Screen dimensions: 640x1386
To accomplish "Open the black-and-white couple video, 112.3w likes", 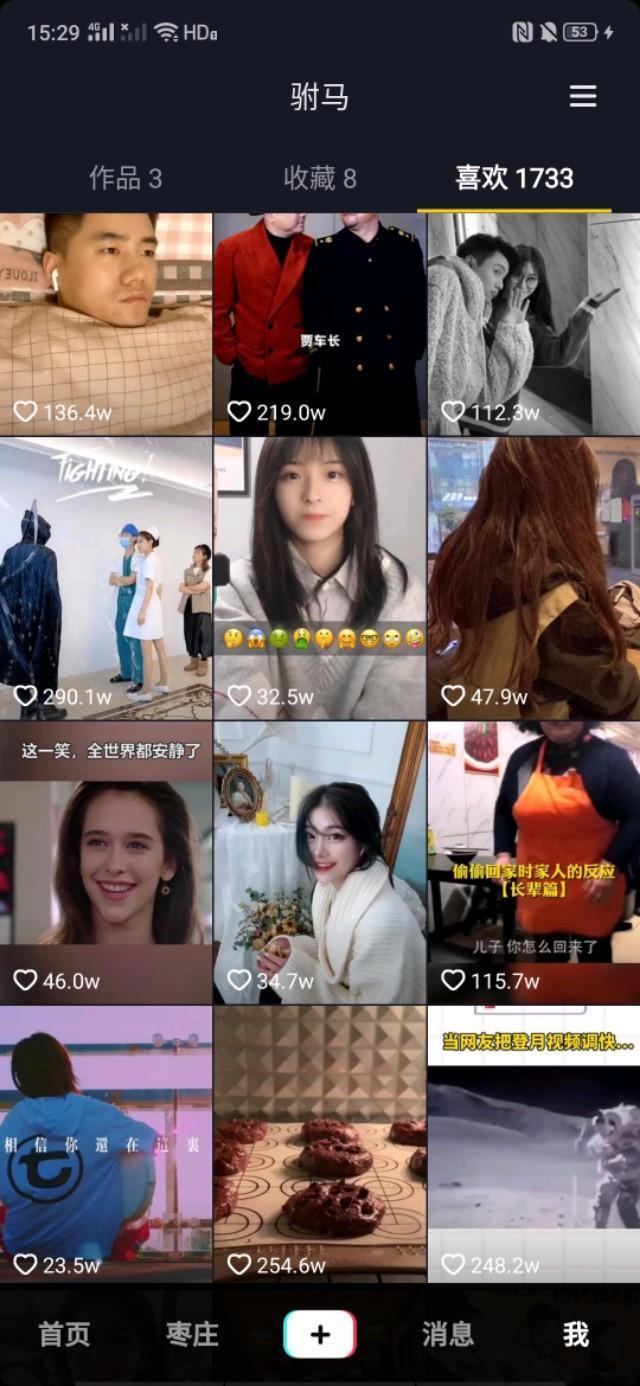I will coord(534,325).
